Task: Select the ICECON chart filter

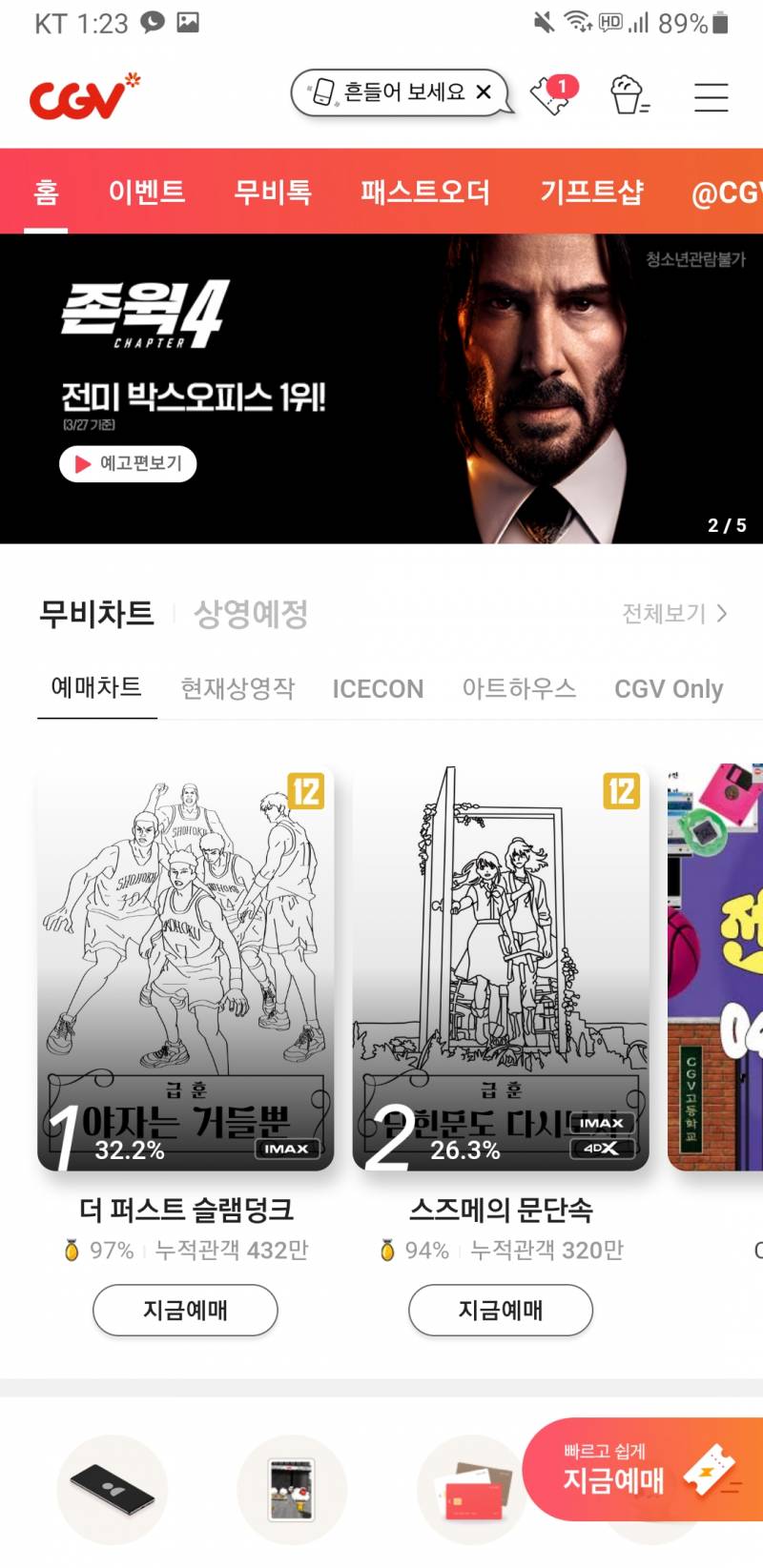Action: point(378,688)
